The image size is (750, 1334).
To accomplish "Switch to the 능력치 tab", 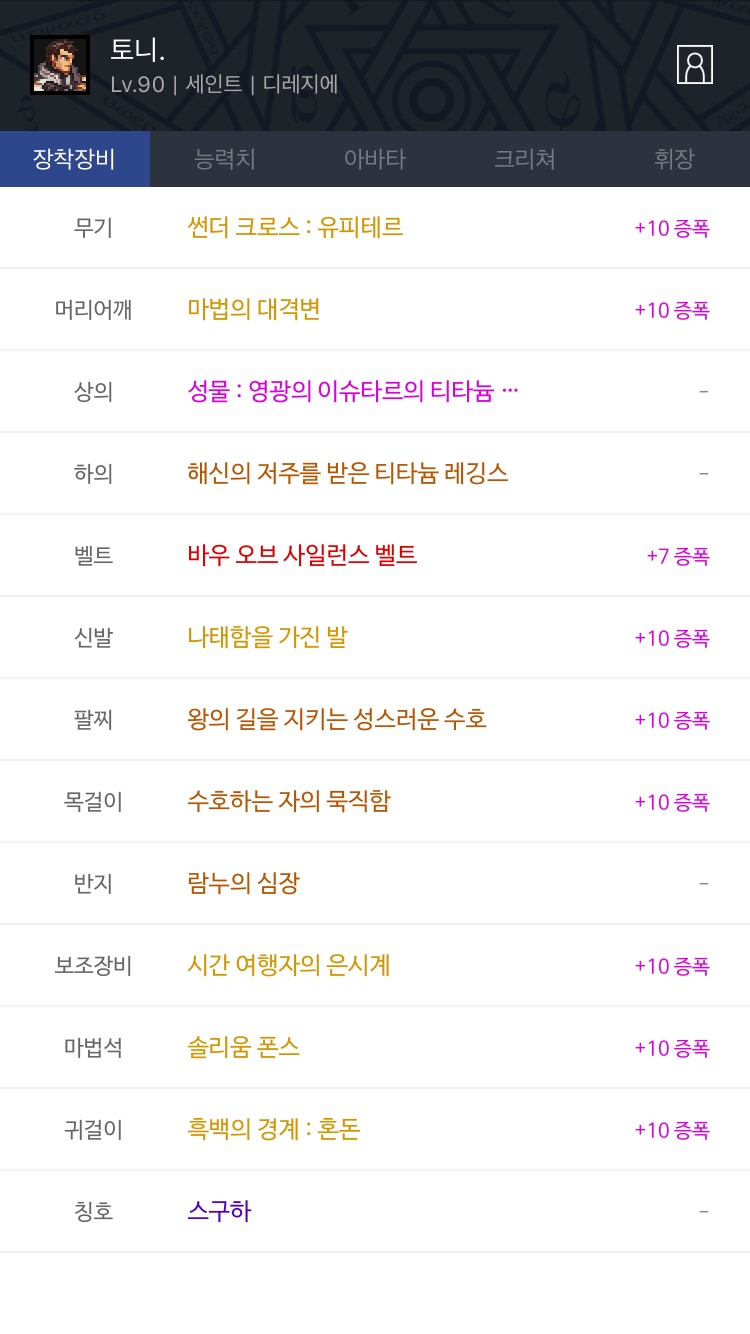I will (x=225, y=159).
